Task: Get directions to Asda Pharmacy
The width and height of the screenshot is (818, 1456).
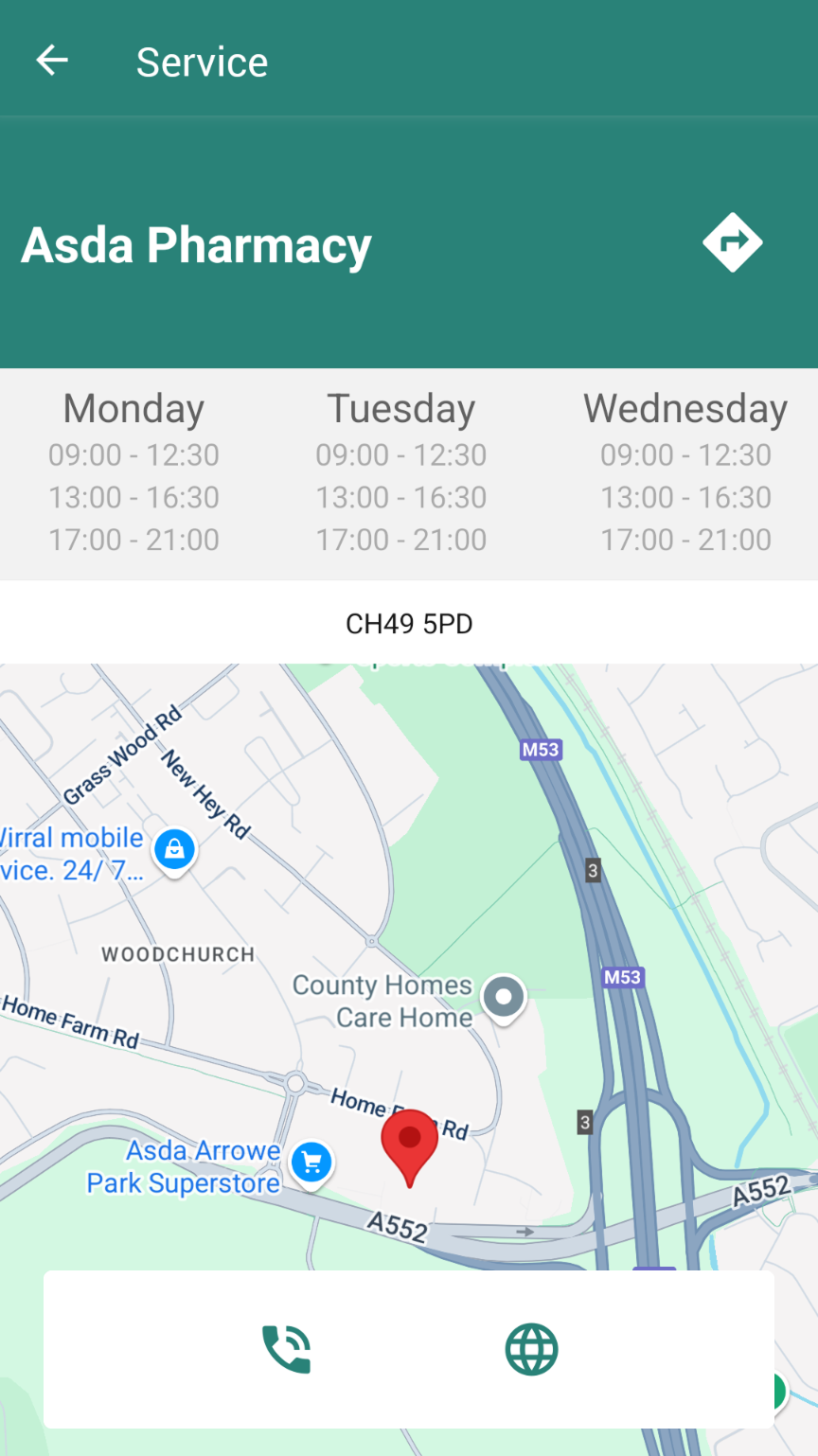Action: pyautogui.click(x=732, y=242)
